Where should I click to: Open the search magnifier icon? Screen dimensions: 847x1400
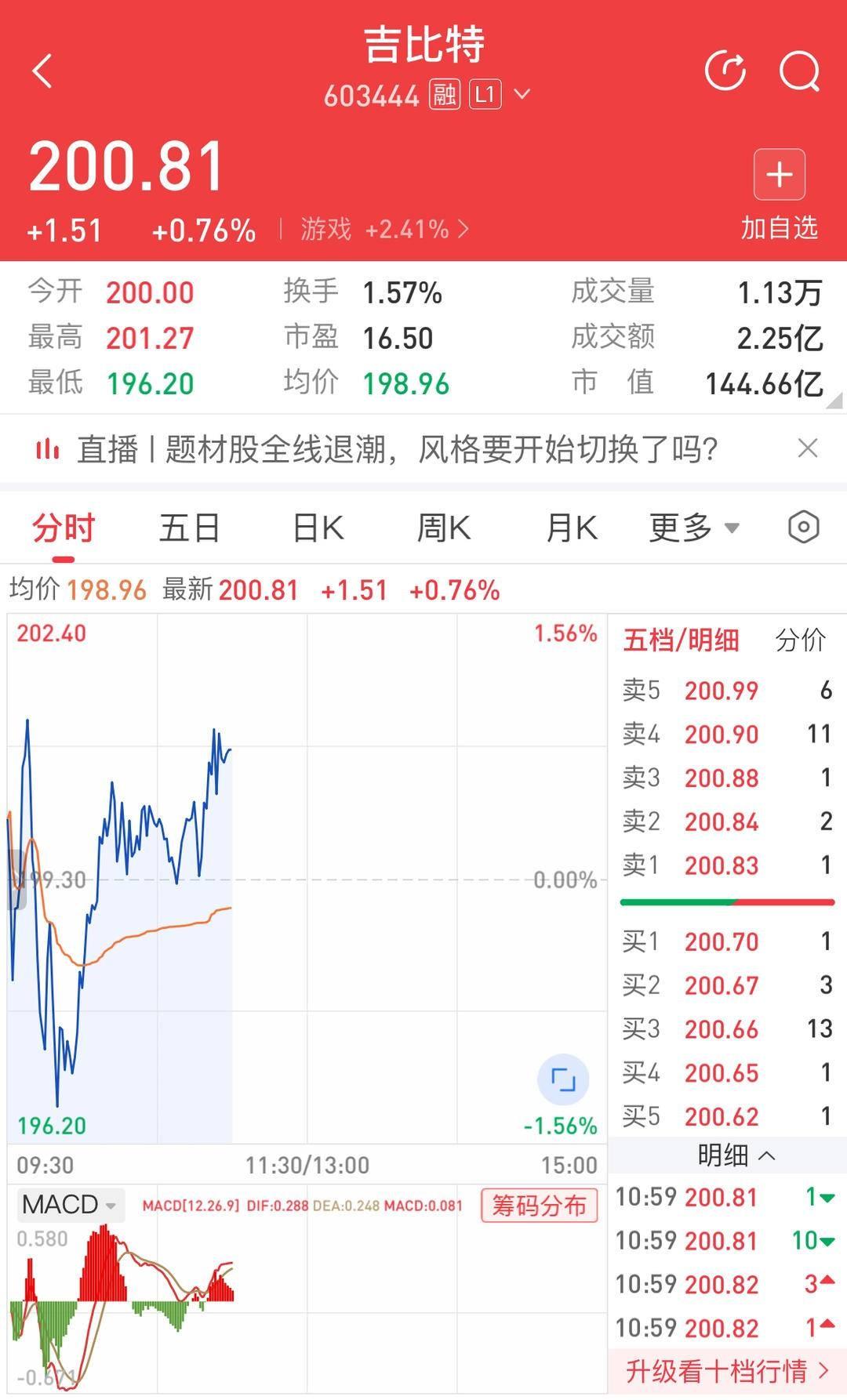799,71
